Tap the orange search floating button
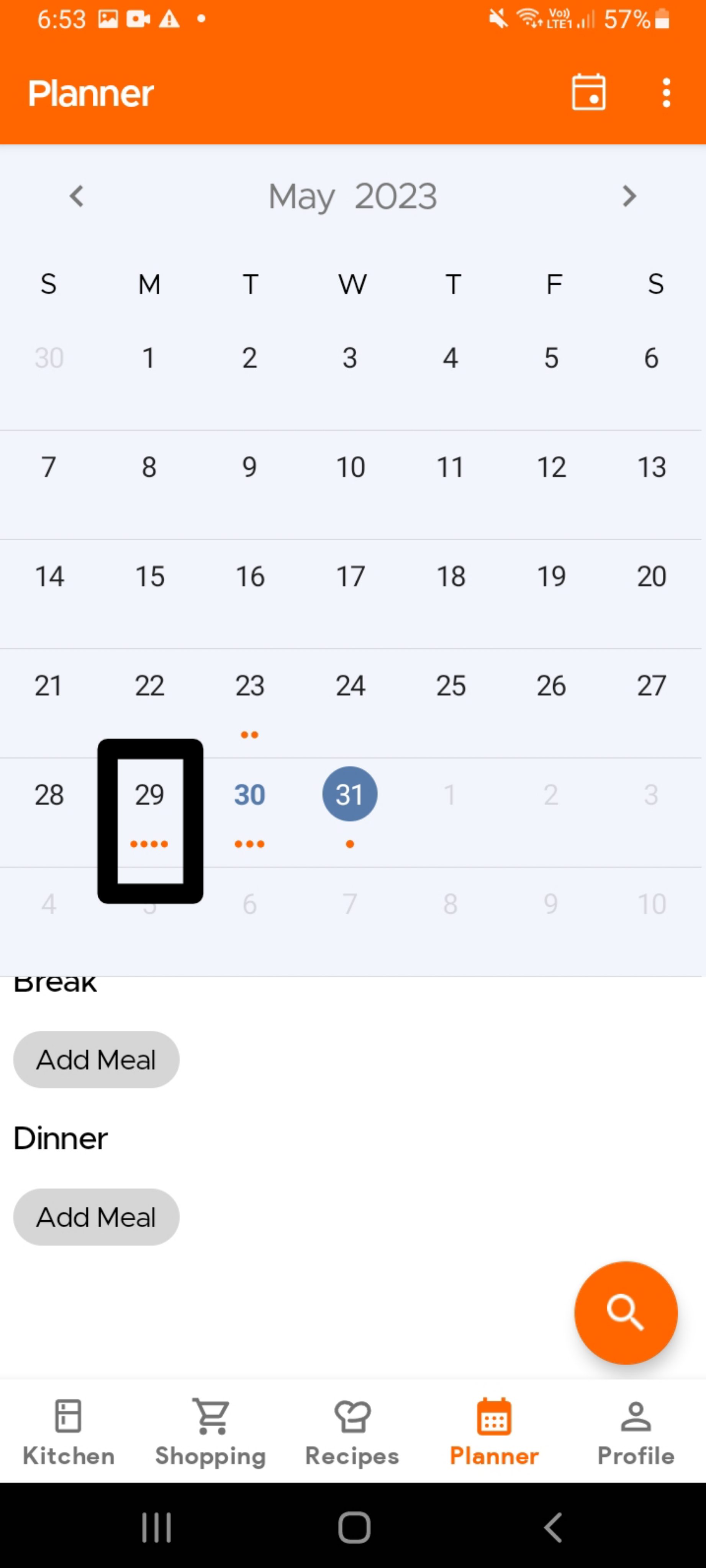 tap(626, 1312)
